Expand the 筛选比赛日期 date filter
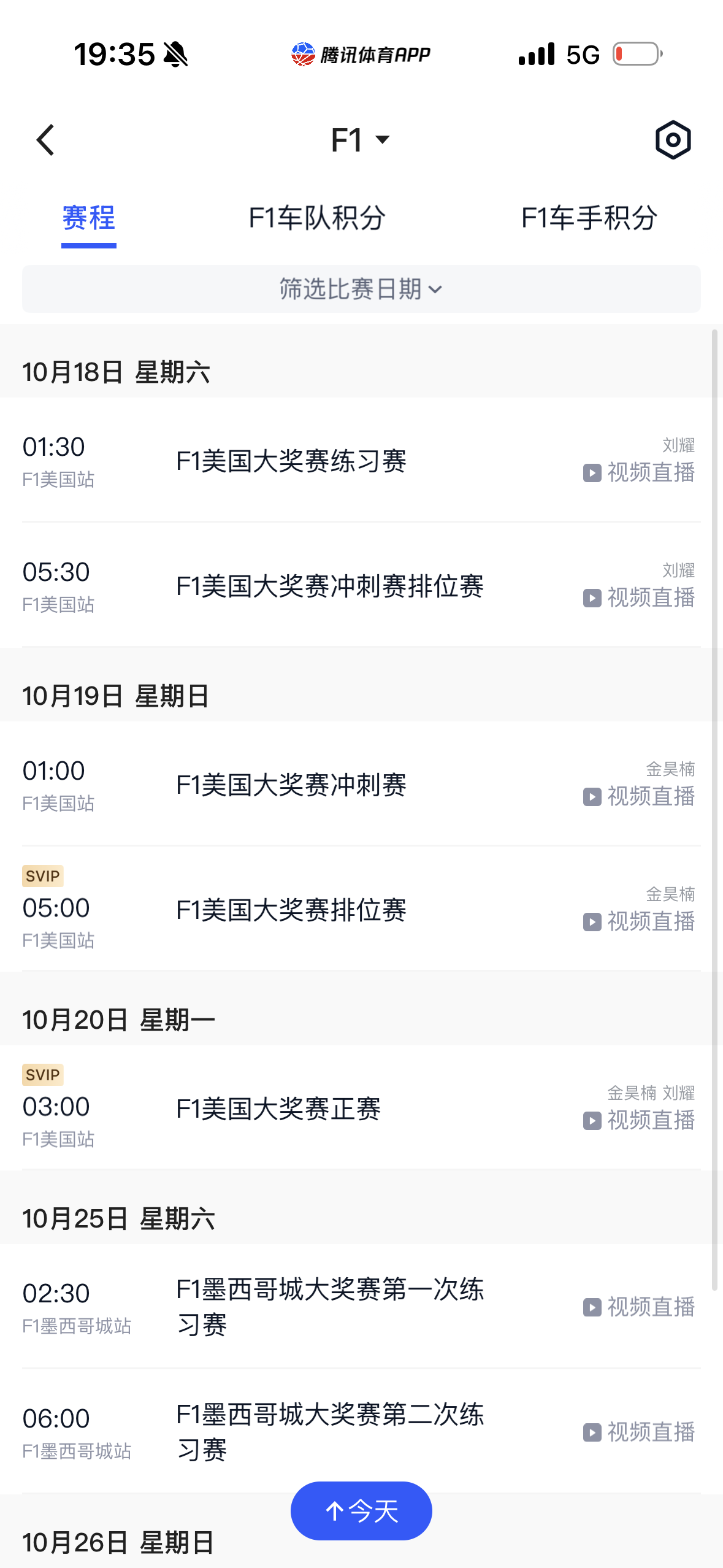 click(361, 289)
